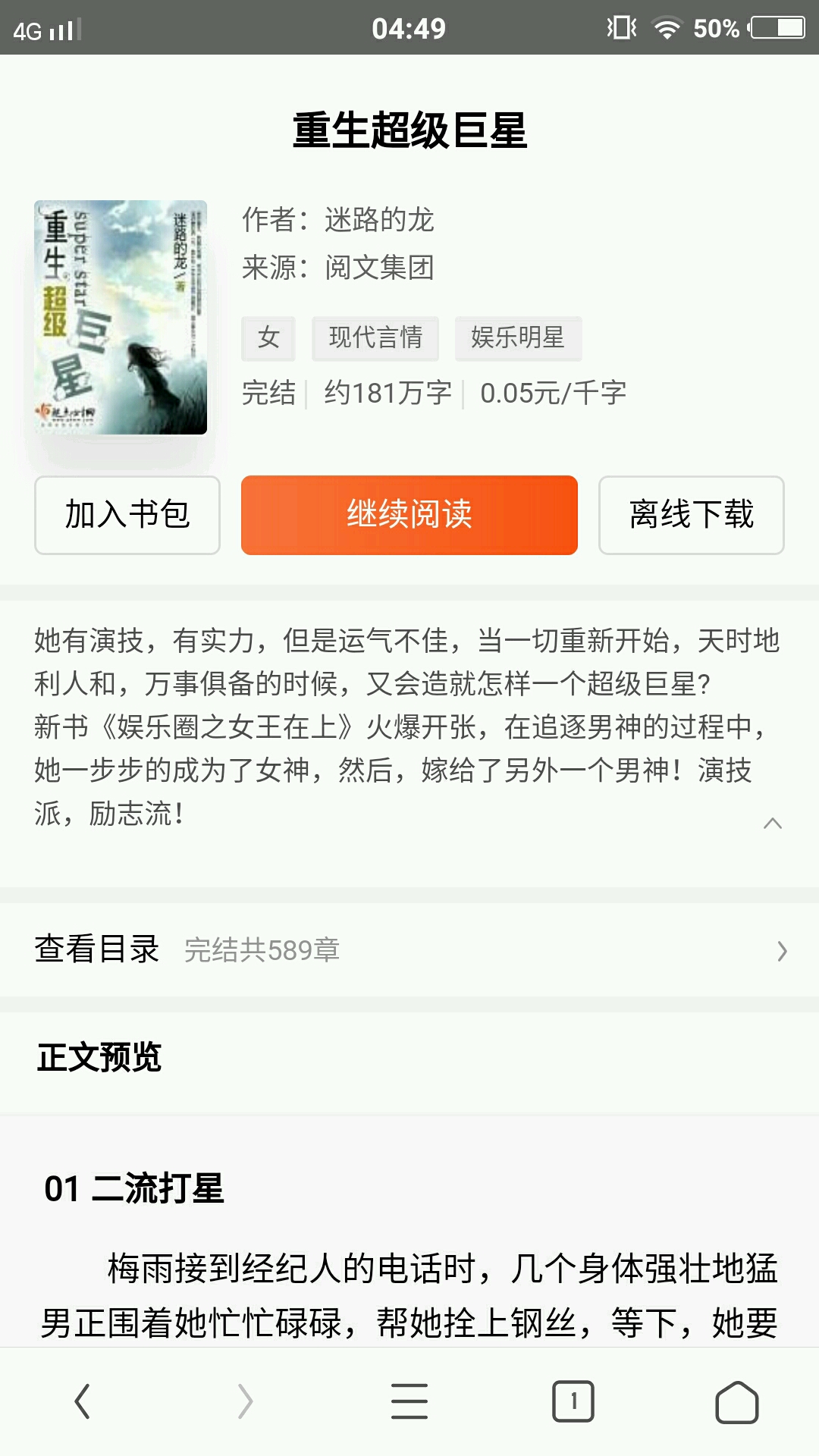Tap 继续阅读 to continue reading
The image size is (819, 1456).
[x=409, y=515]
